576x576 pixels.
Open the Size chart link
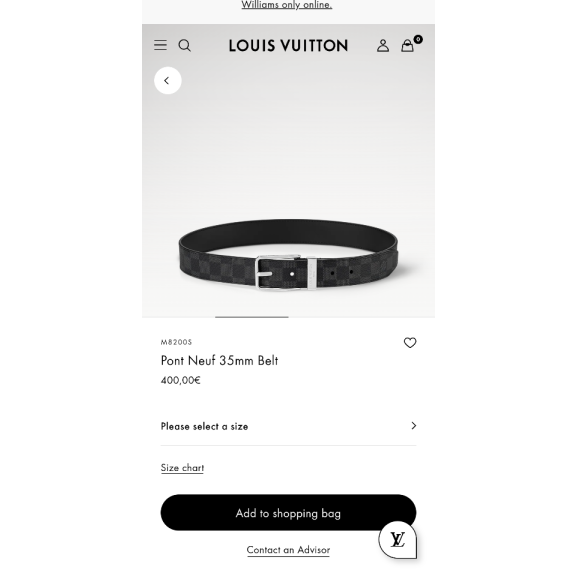click(182, 468)
